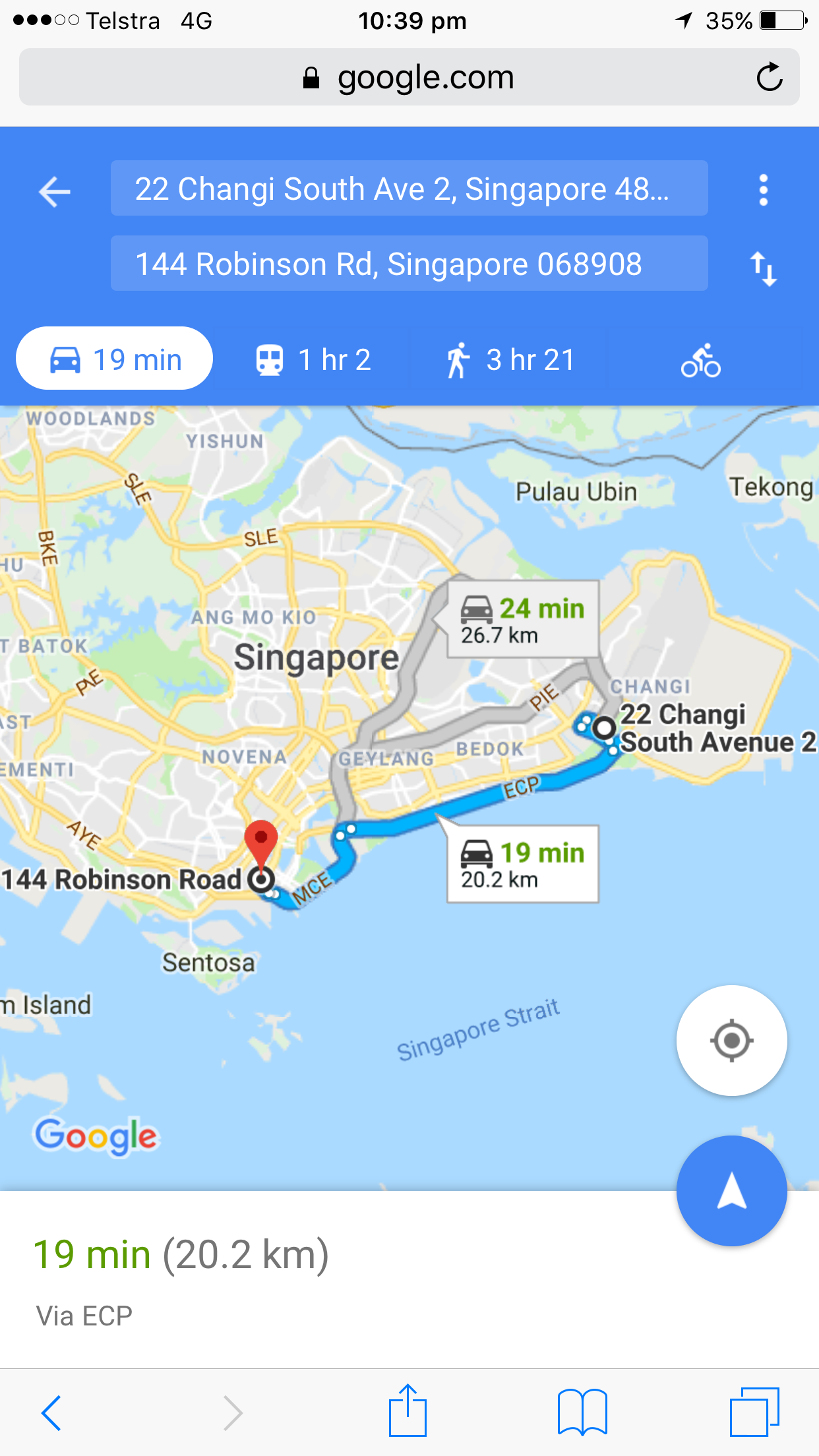Open the three-dot overflow menu
The image size is (819, 1456).
point(763,190)
